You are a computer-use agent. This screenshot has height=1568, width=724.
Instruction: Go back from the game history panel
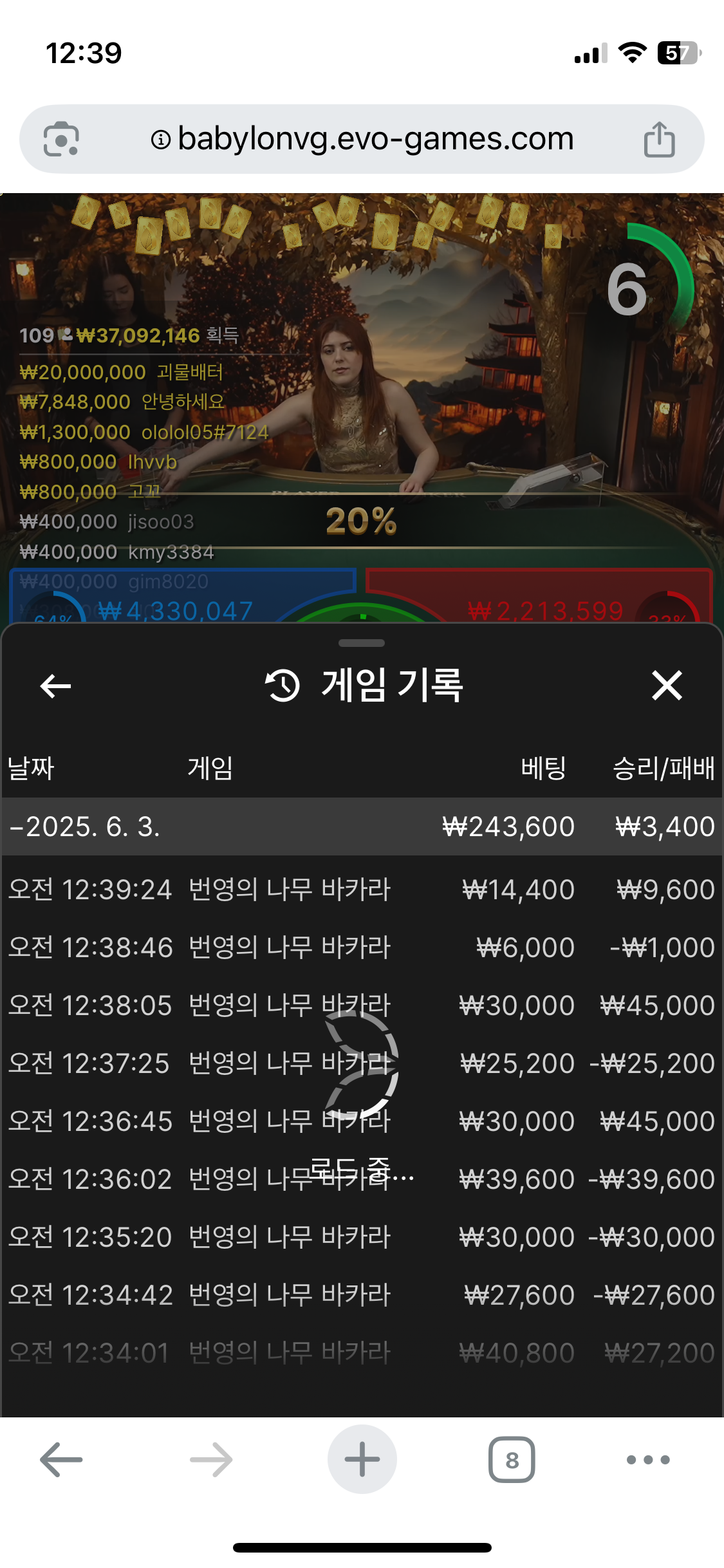(55, 686)
